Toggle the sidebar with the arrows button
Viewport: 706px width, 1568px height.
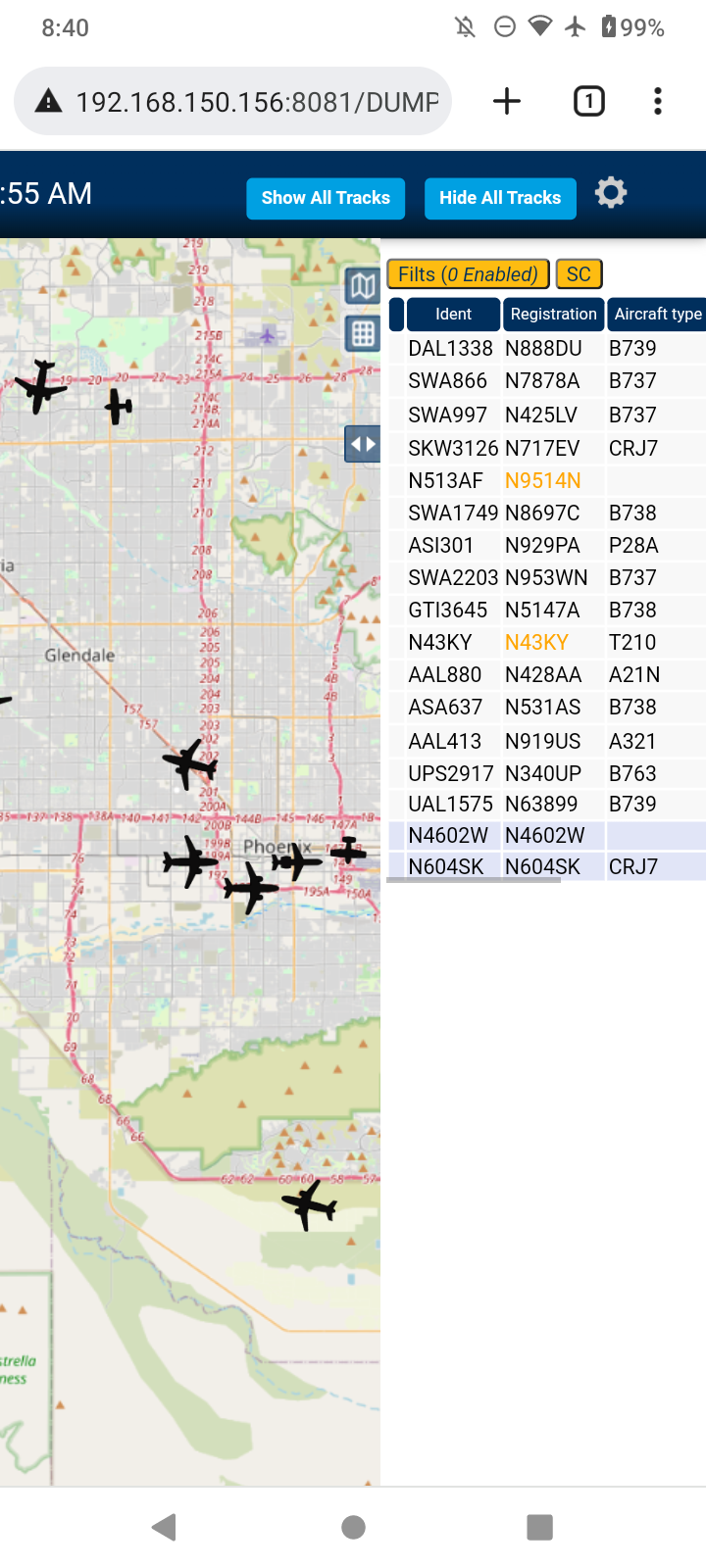click(363, 444)
